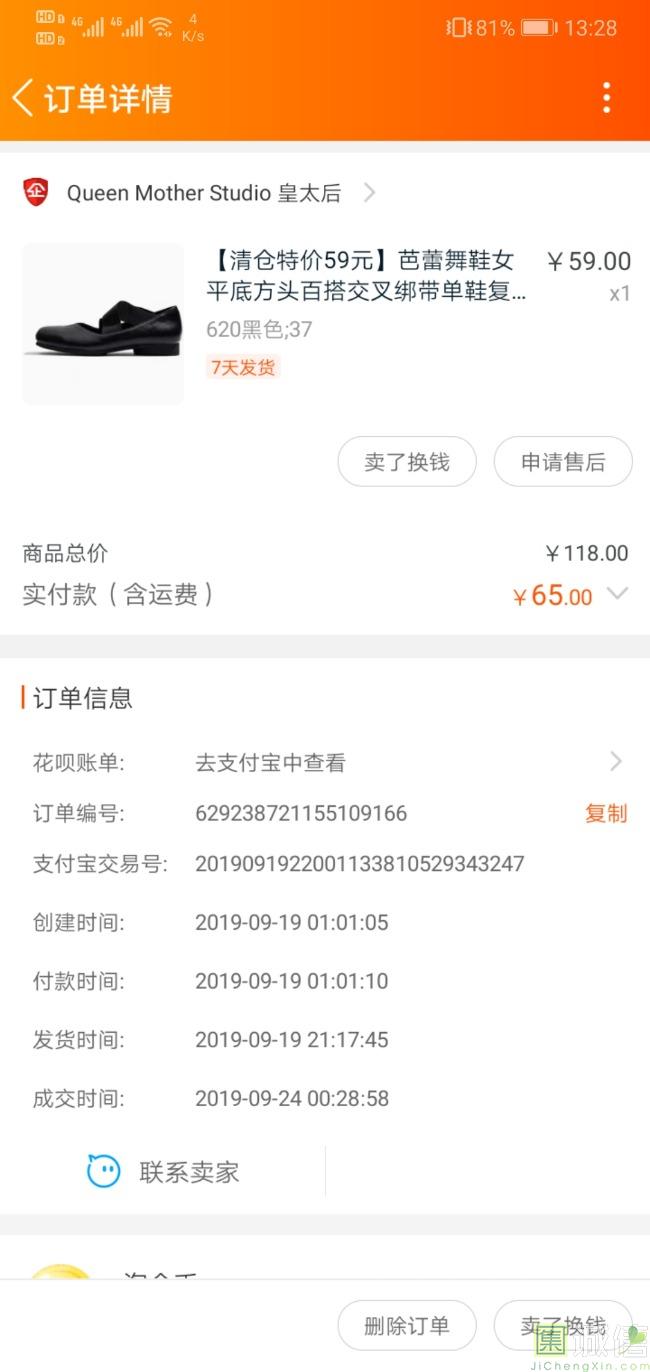Tap 卖了换钱 under the shoe item
The width and height of the screenshot is (650, 1372).
[x=406, y=462]
